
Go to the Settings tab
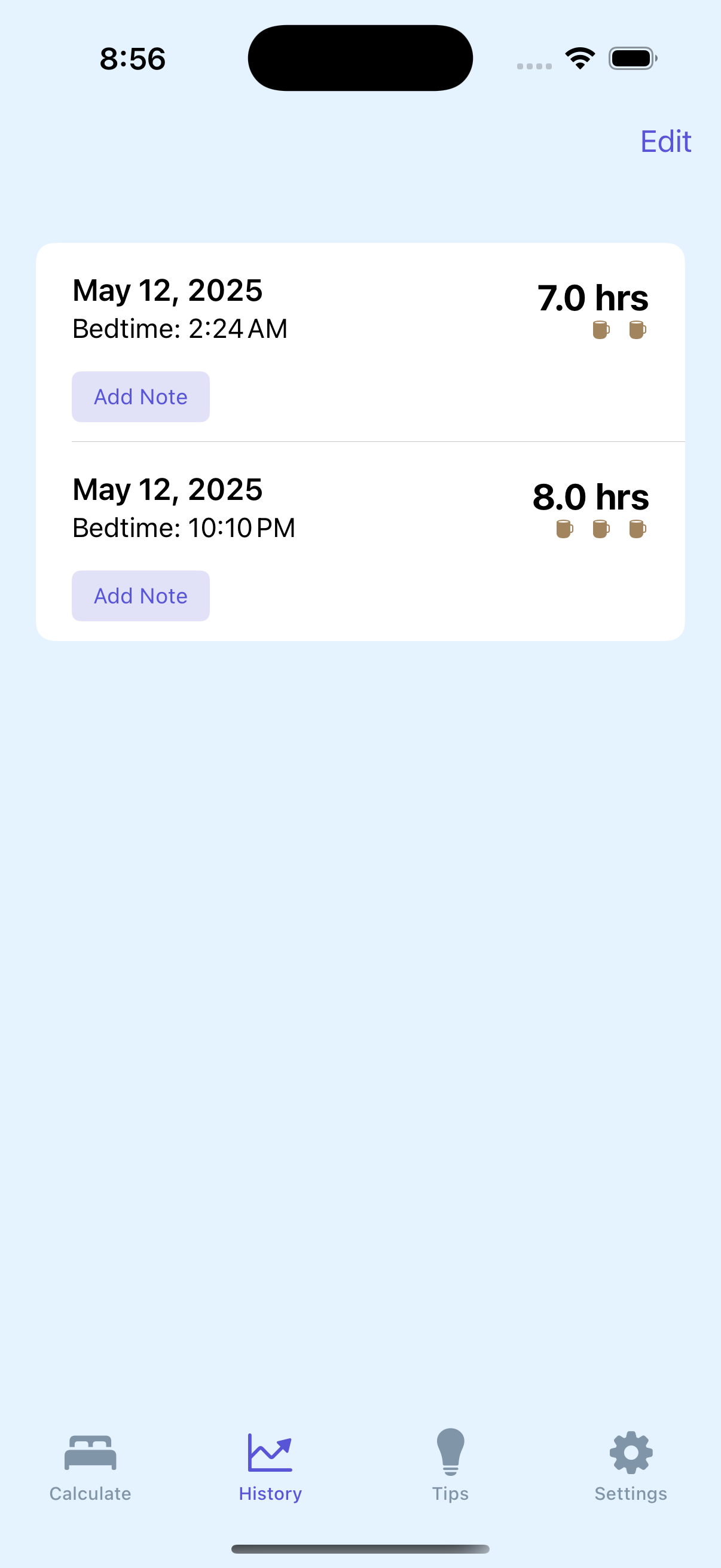630,1466
